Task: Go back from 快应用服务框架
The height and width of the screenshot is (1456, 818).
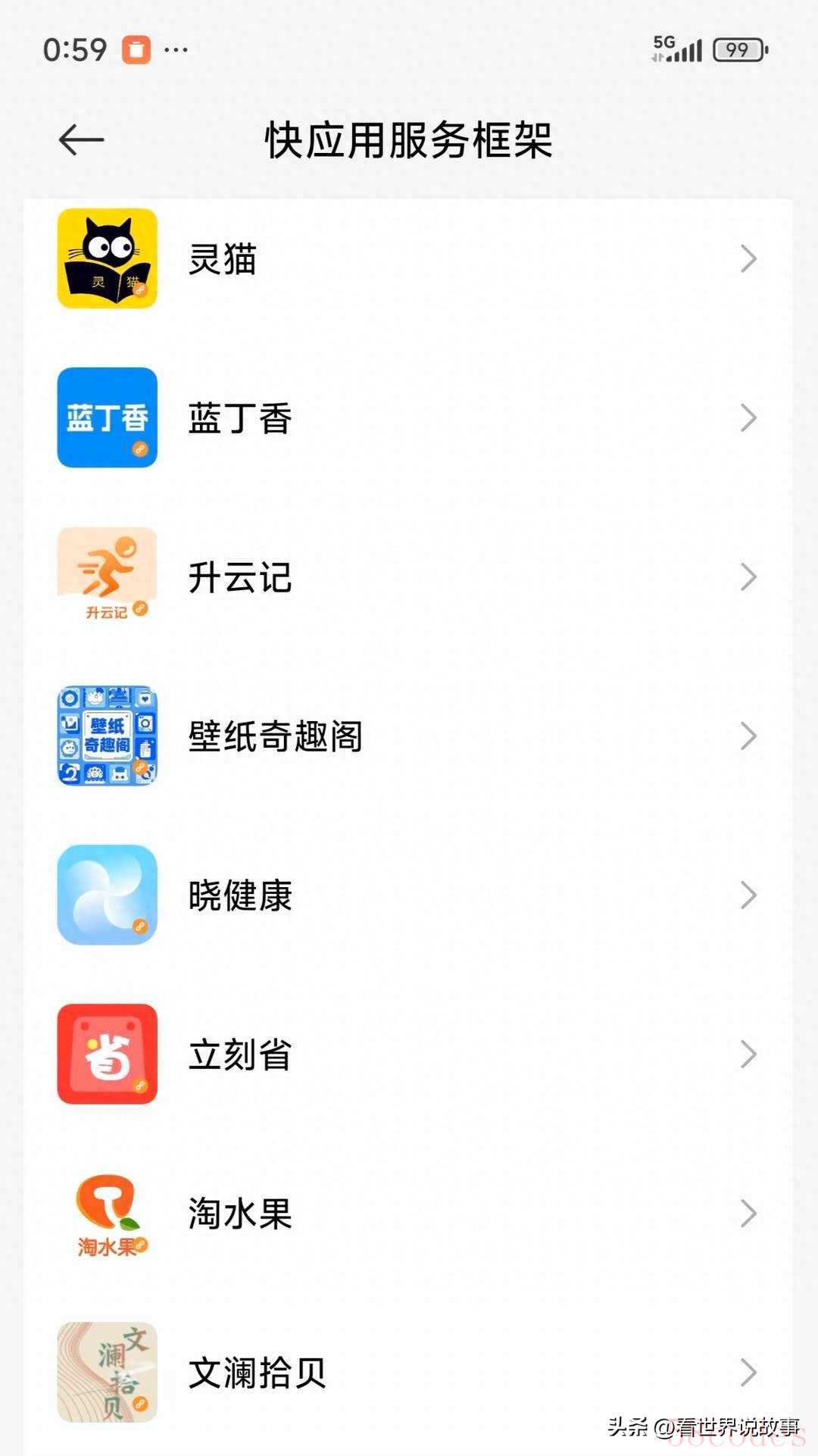Action: (81, 140)
